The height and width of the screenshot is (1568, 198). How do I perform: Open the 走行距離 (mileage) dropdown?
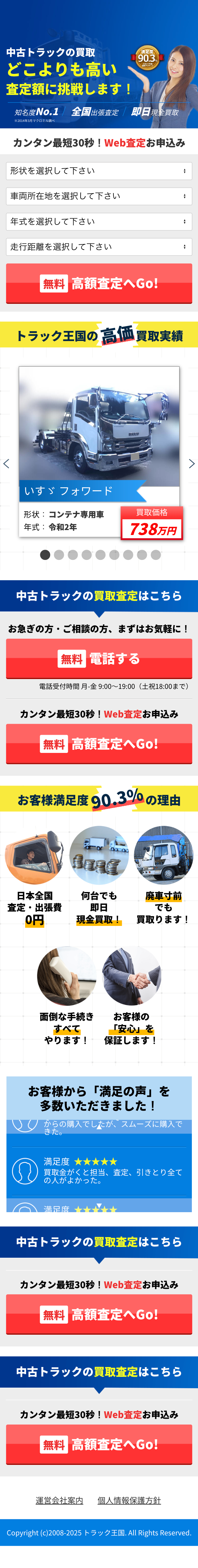pos(99,247)
